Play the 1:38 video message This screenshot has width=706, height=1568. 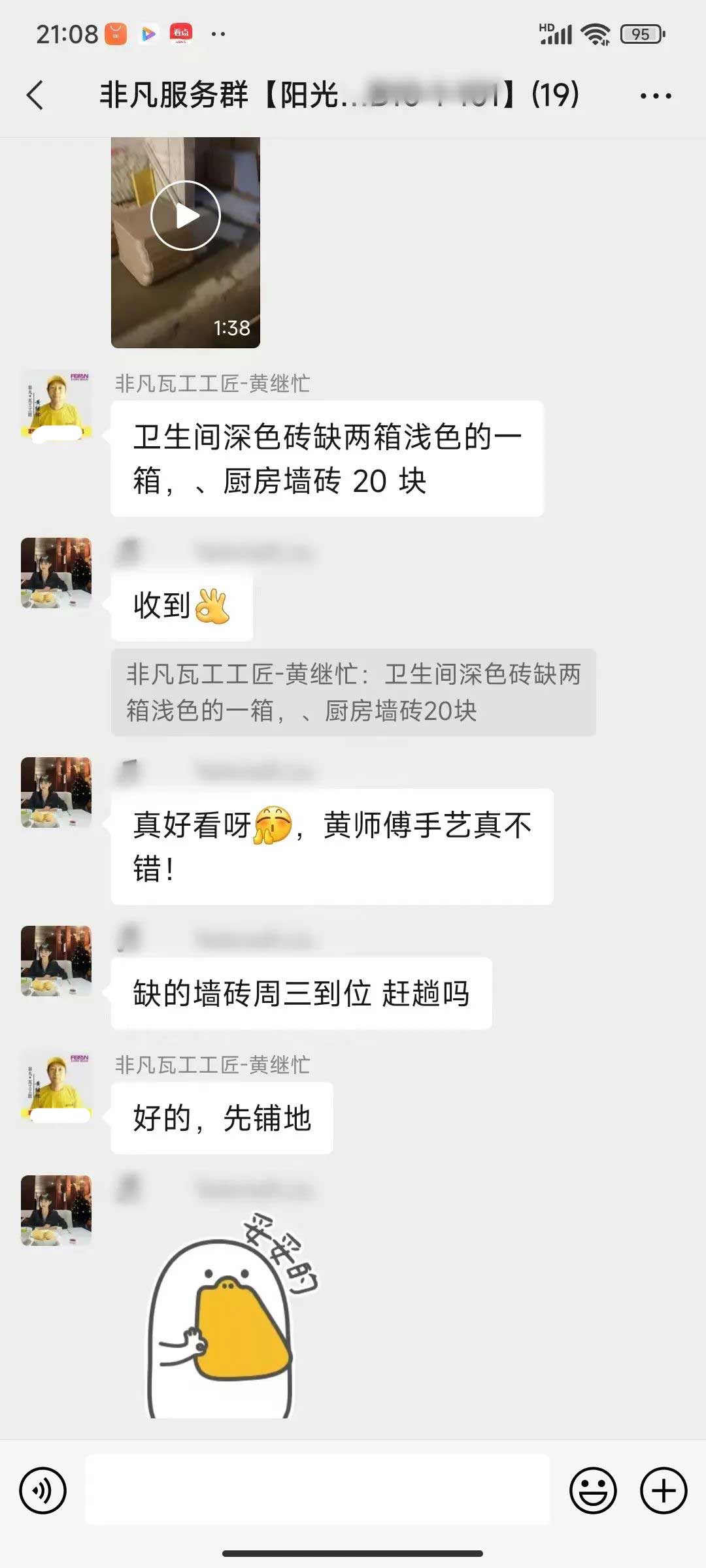tap(186, 216)
